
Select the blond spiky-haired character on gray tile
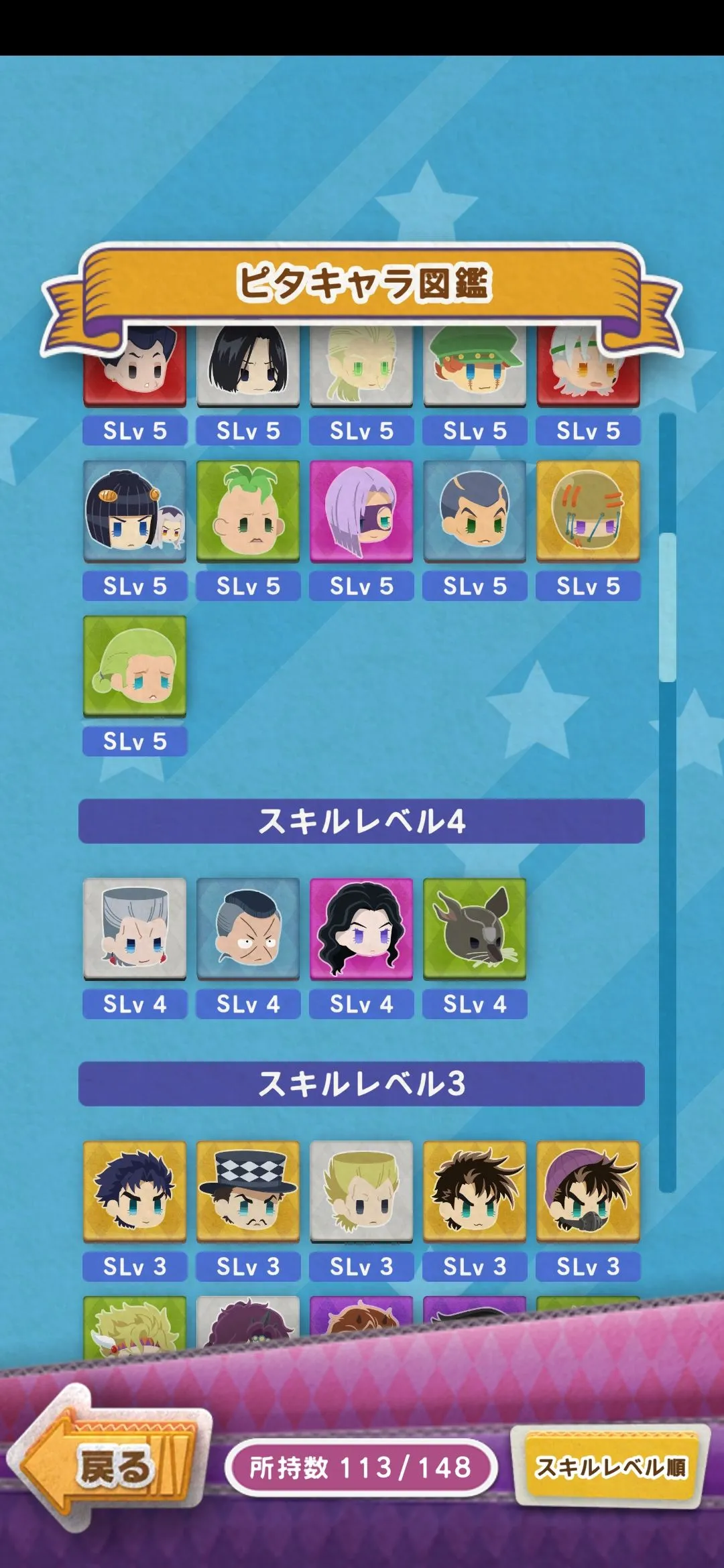click(361, 1191)
